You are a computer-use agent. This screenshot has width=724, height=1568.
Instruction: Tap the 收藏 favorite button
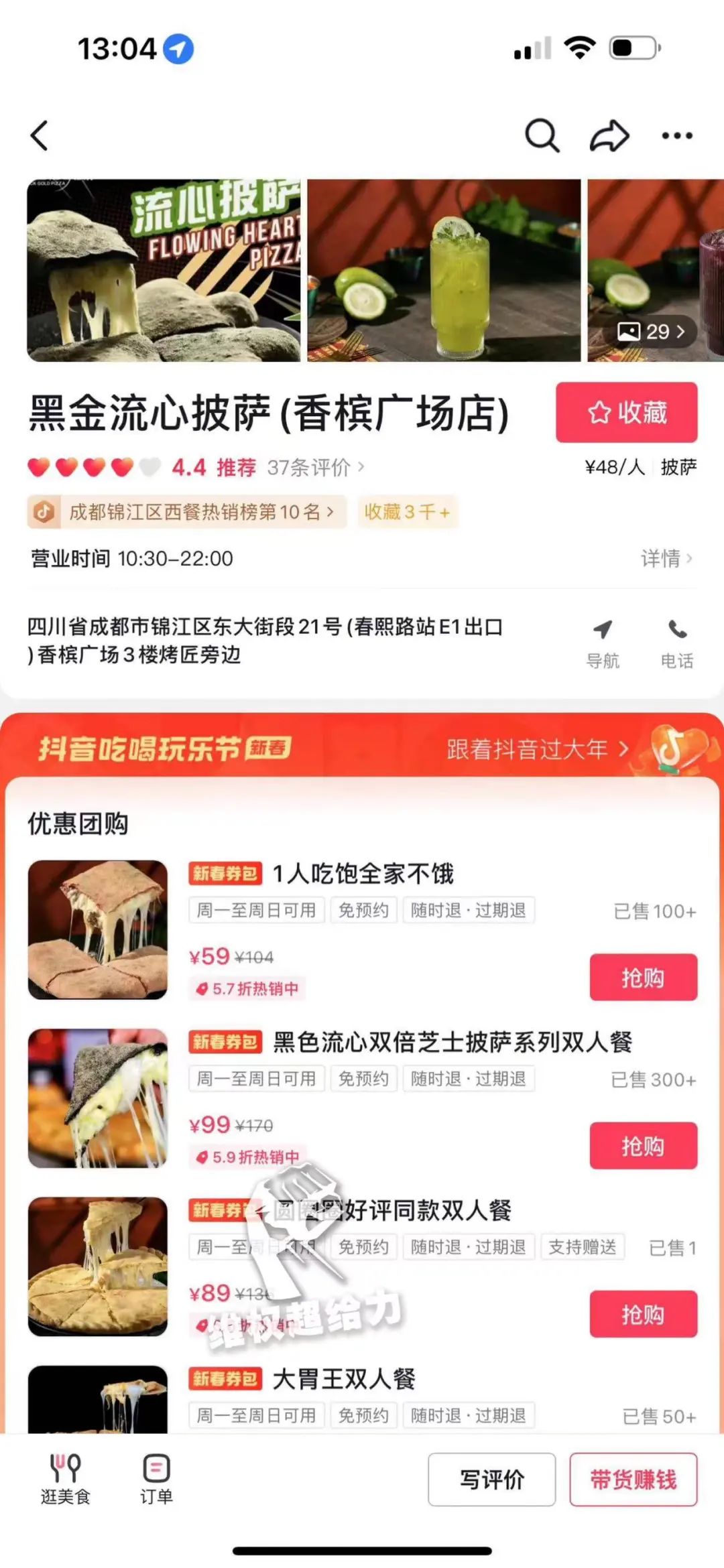point(626,412)
